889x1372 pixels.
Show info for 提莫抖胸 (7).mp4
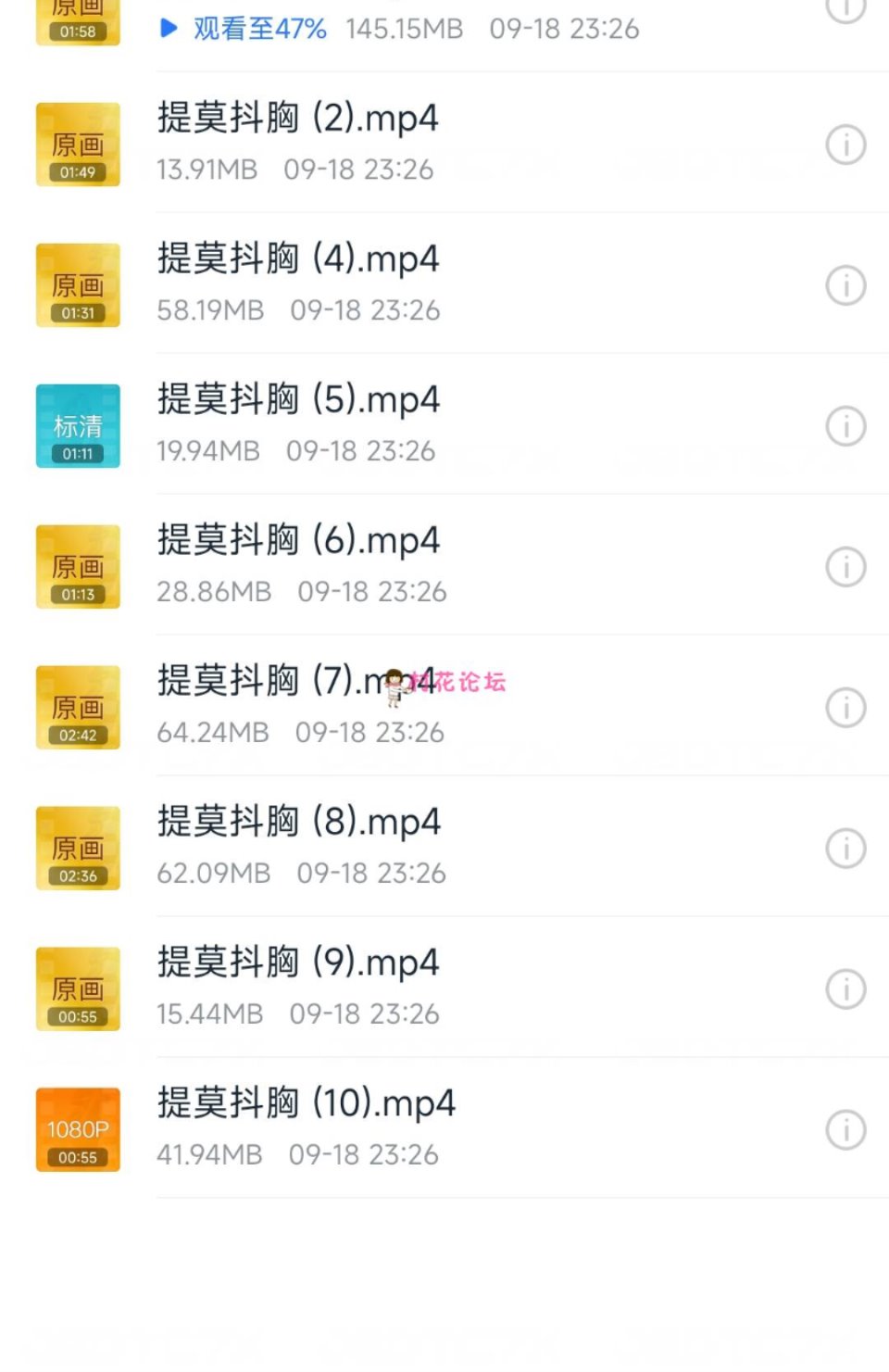[845, 708]
